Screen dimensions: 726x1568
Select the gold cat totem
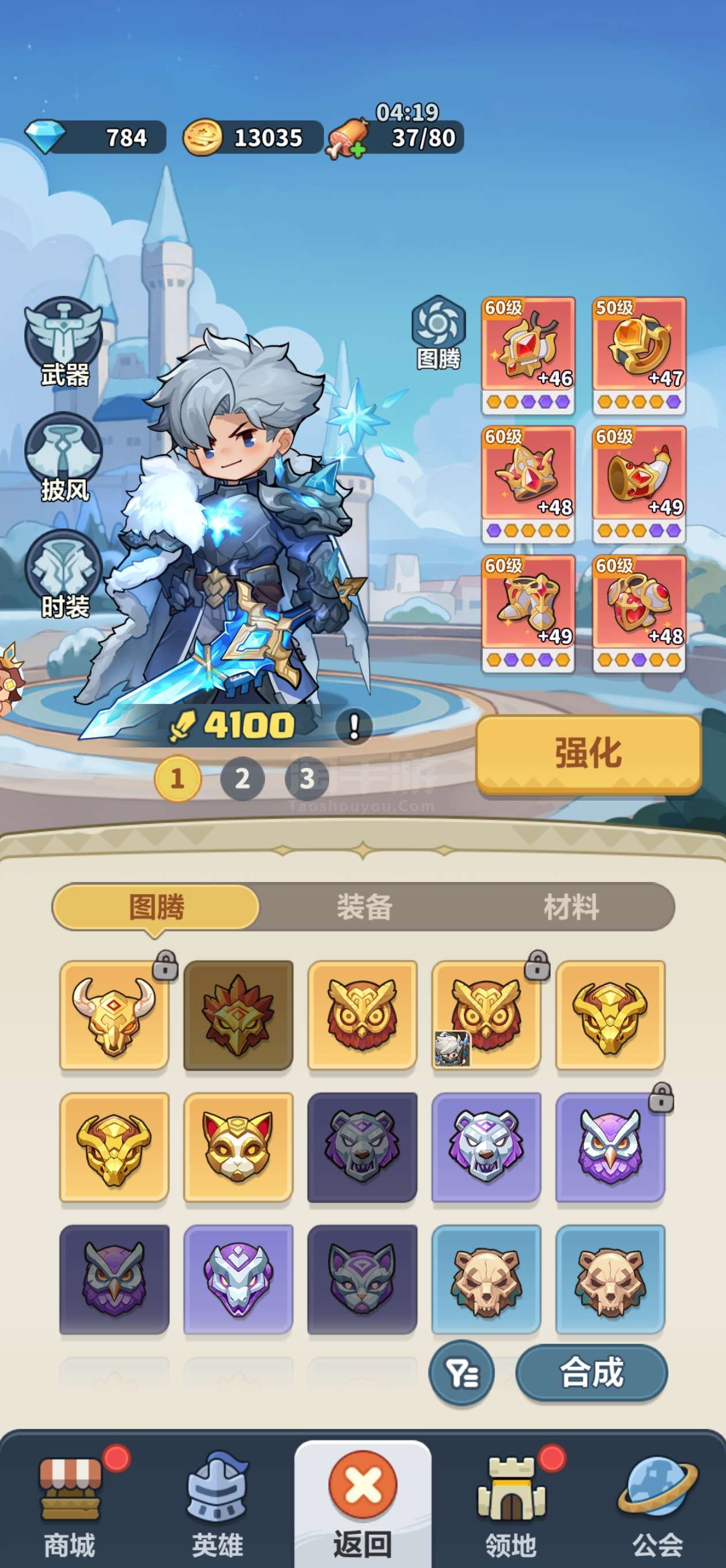tap(238, 1147)
